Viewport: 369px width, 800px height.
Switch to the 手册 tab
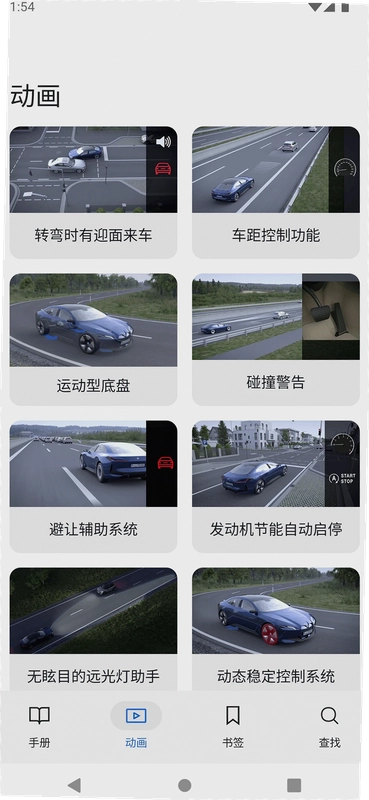coord(39,727)
